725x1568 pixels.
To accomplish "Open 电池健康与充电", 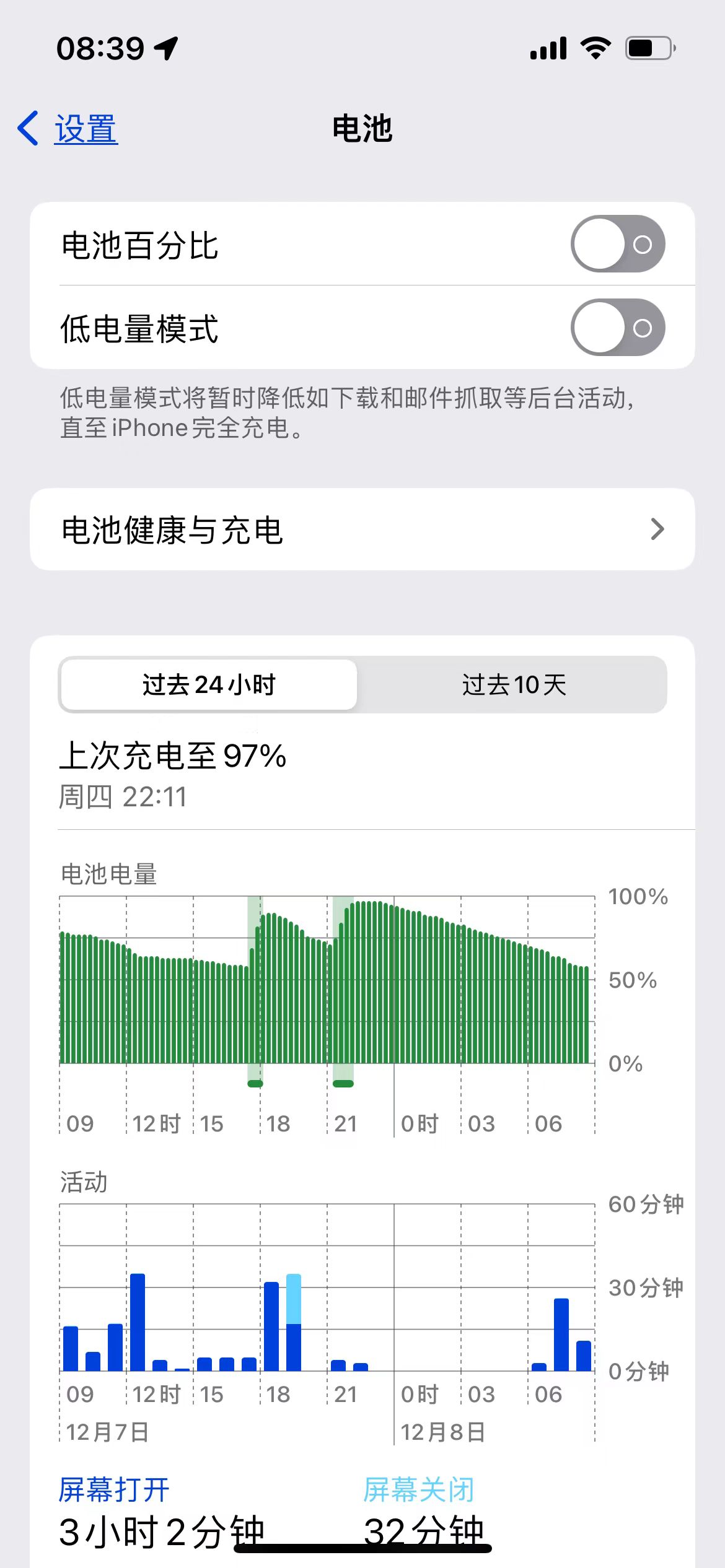I will [x=362, y=530].
